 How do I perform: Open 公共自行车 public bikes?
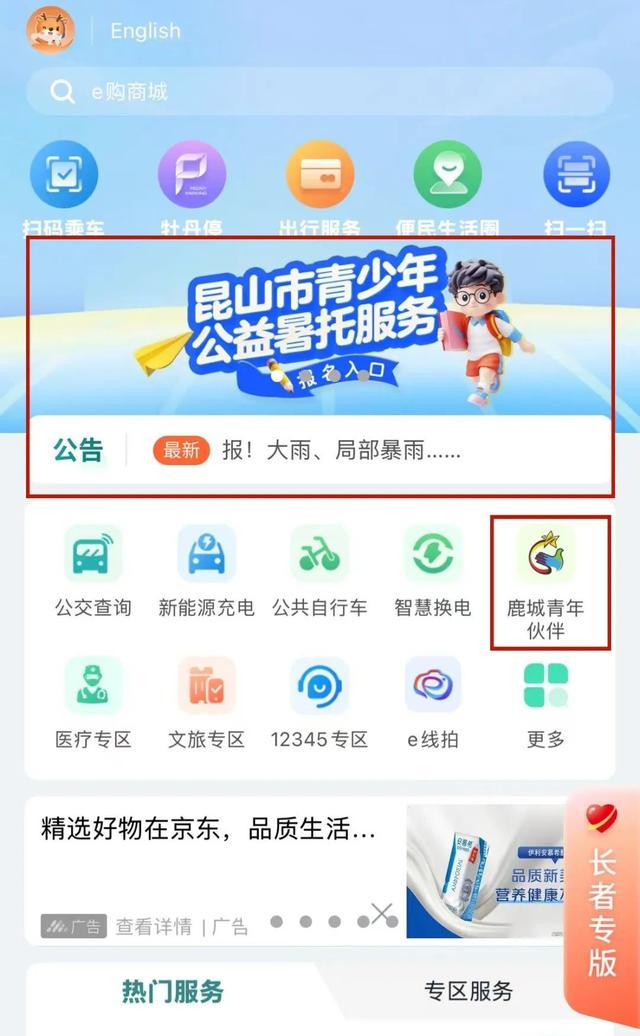[x=319, y=570]
